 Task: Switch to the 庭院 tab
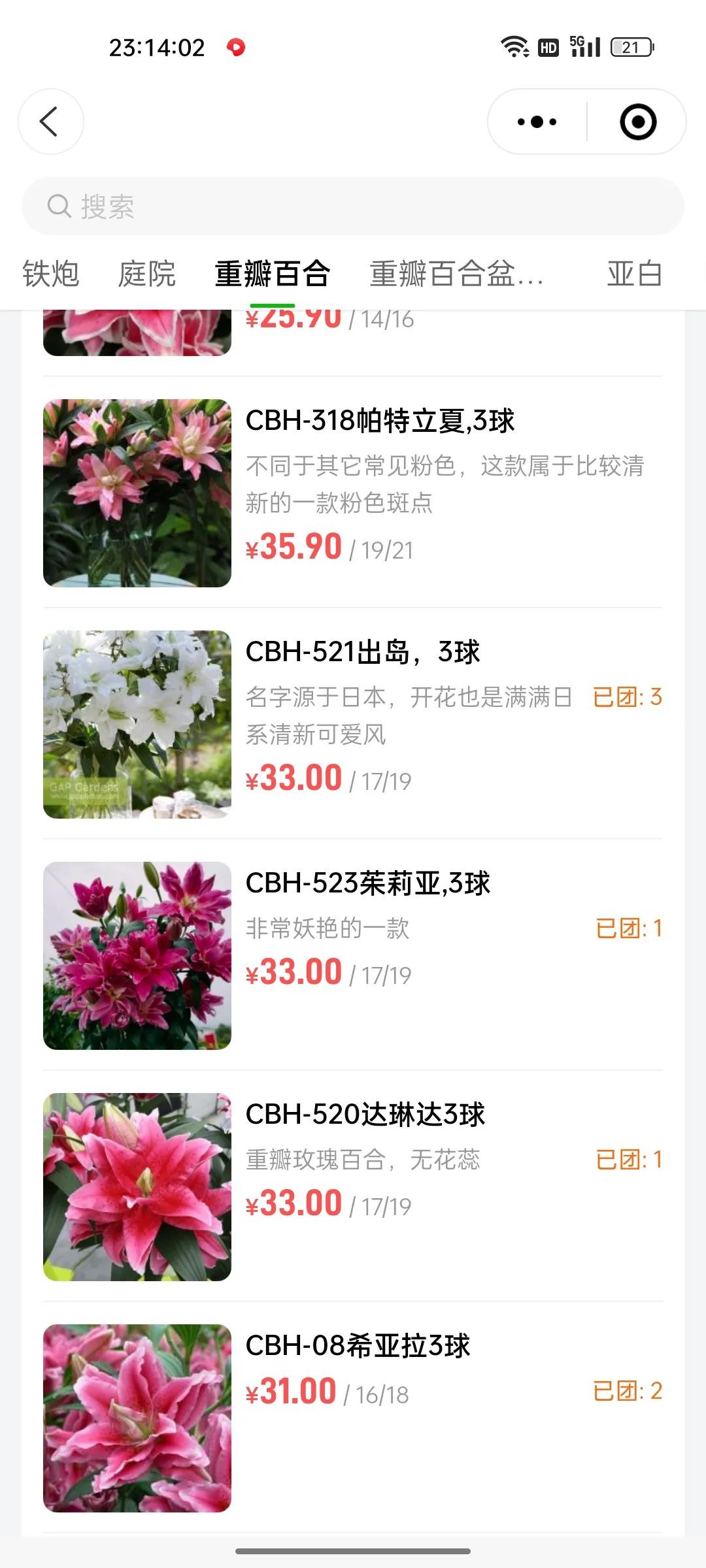147,273
